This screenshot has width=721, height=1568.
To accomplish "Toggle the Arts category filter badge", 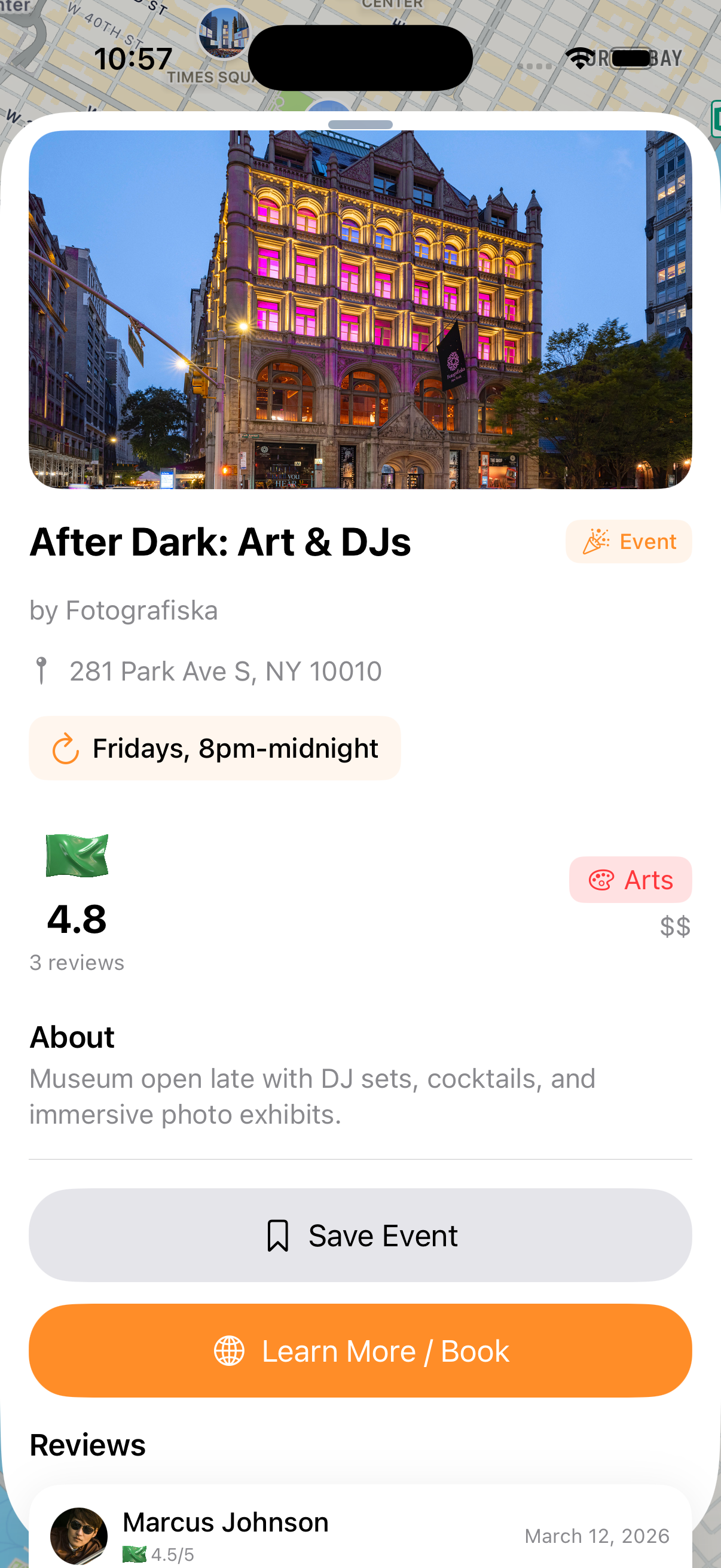I will point(630,880).
